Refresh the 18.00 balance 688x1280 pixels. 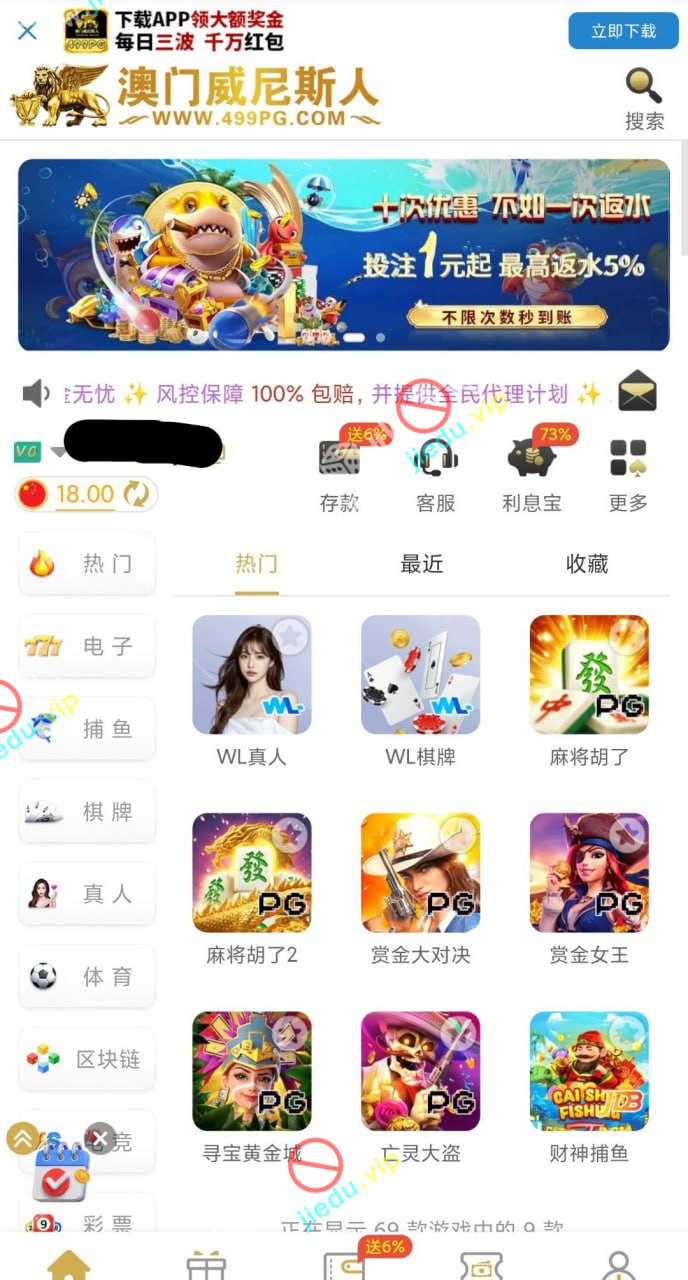(136, 494)
